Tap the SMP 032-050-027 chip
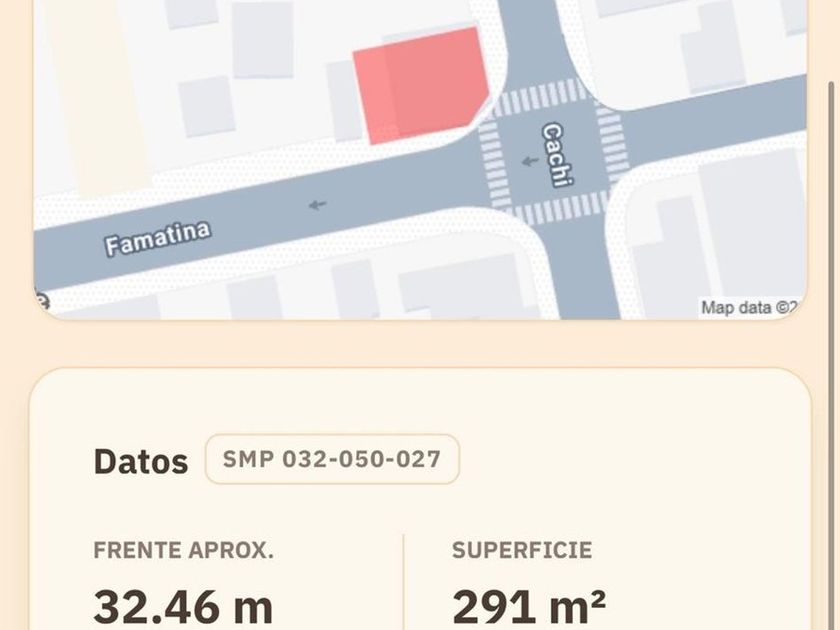 (x=332, y=459)
